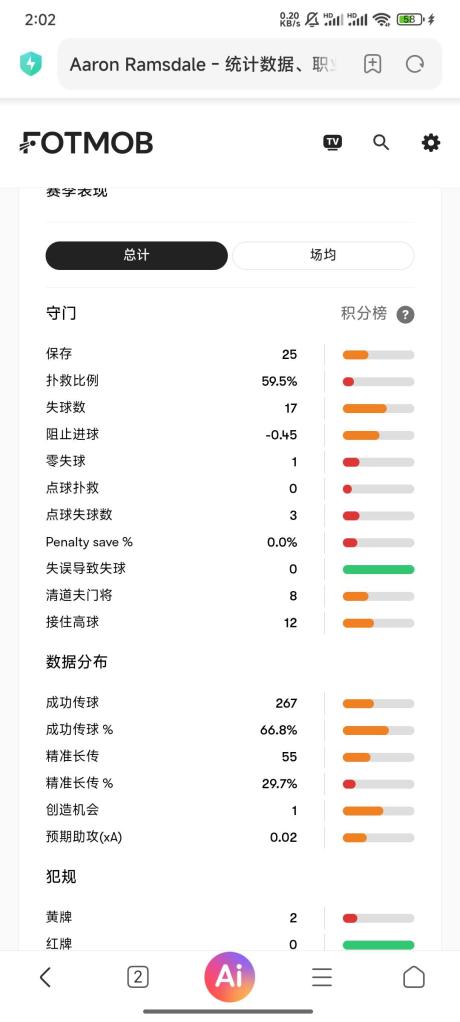
Task: Go to the browser home page
Action: click(414, 977)
